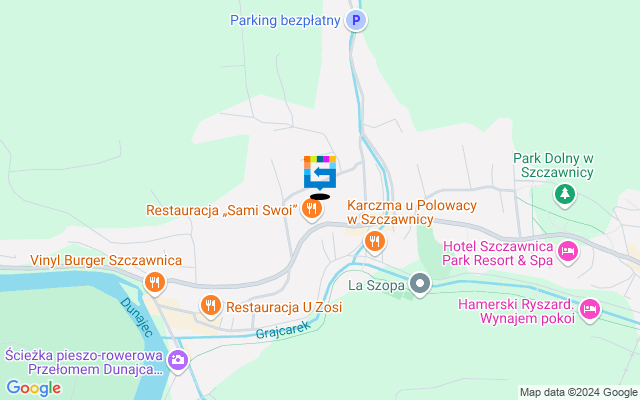The width and height of the screenshot is (640, 400).
Task: Open the Google logo link
Action: tap(33, 388)
